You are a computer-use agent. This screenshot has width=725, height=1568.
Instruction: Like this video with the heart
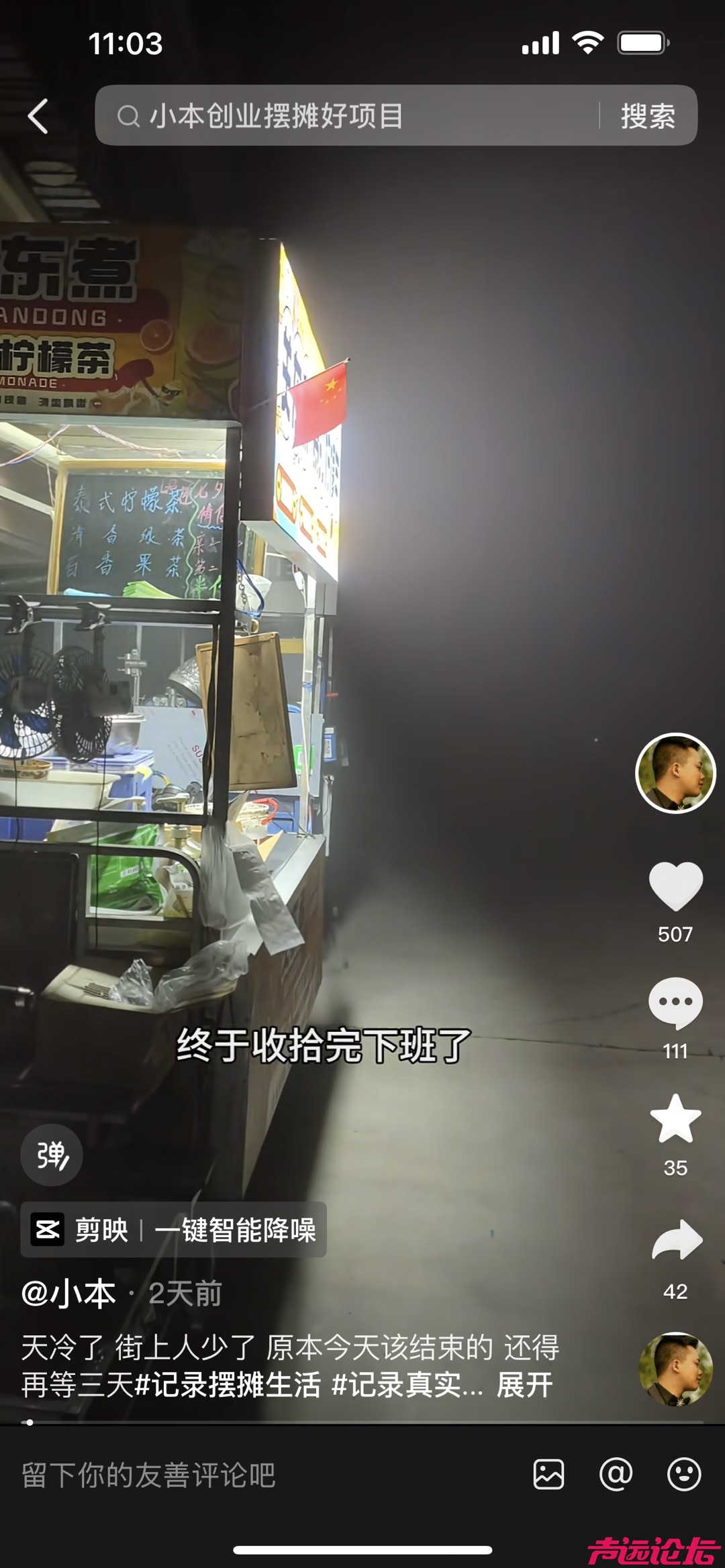(x=675, y=886)
